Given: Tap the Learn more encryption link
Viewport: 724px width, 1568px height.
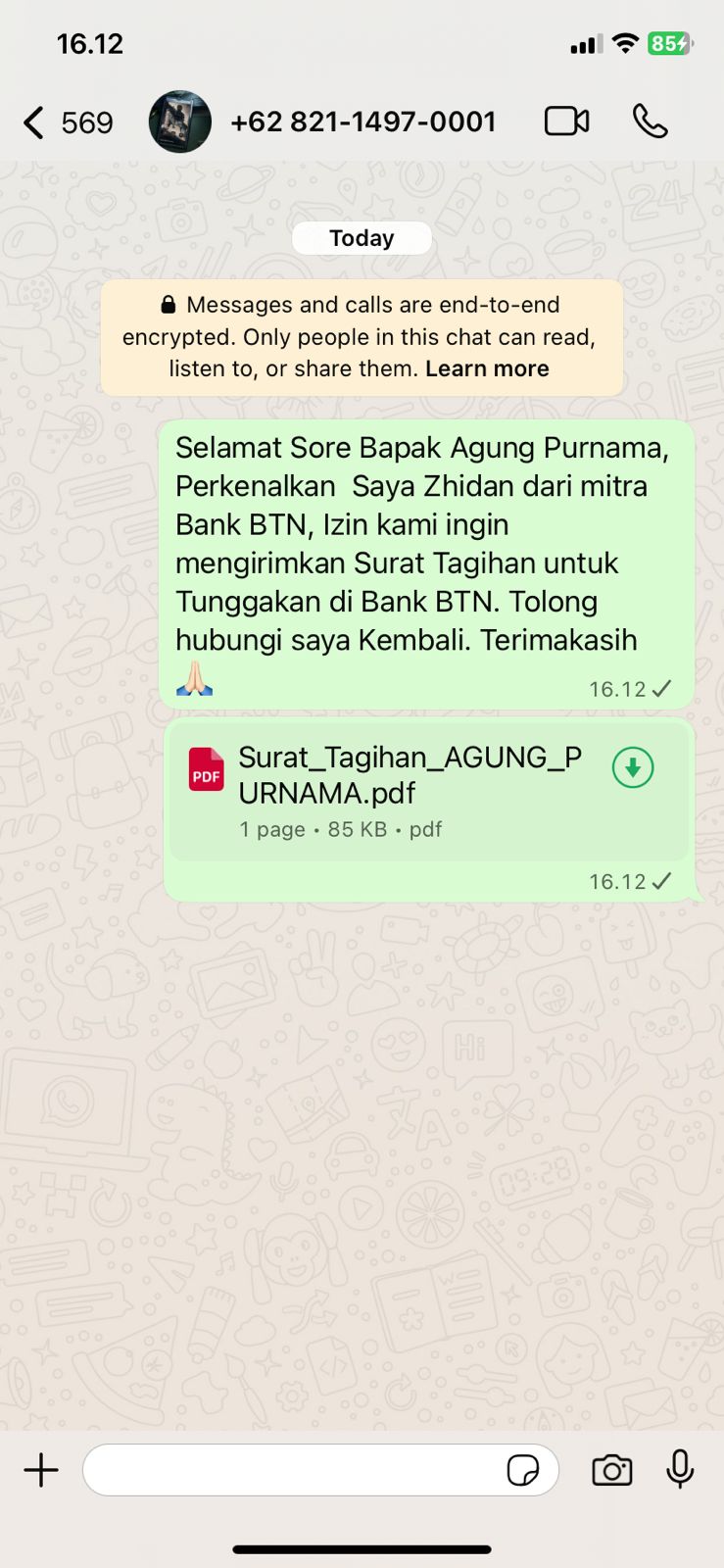Looking at the screenshot, I should tap(487, 369).
